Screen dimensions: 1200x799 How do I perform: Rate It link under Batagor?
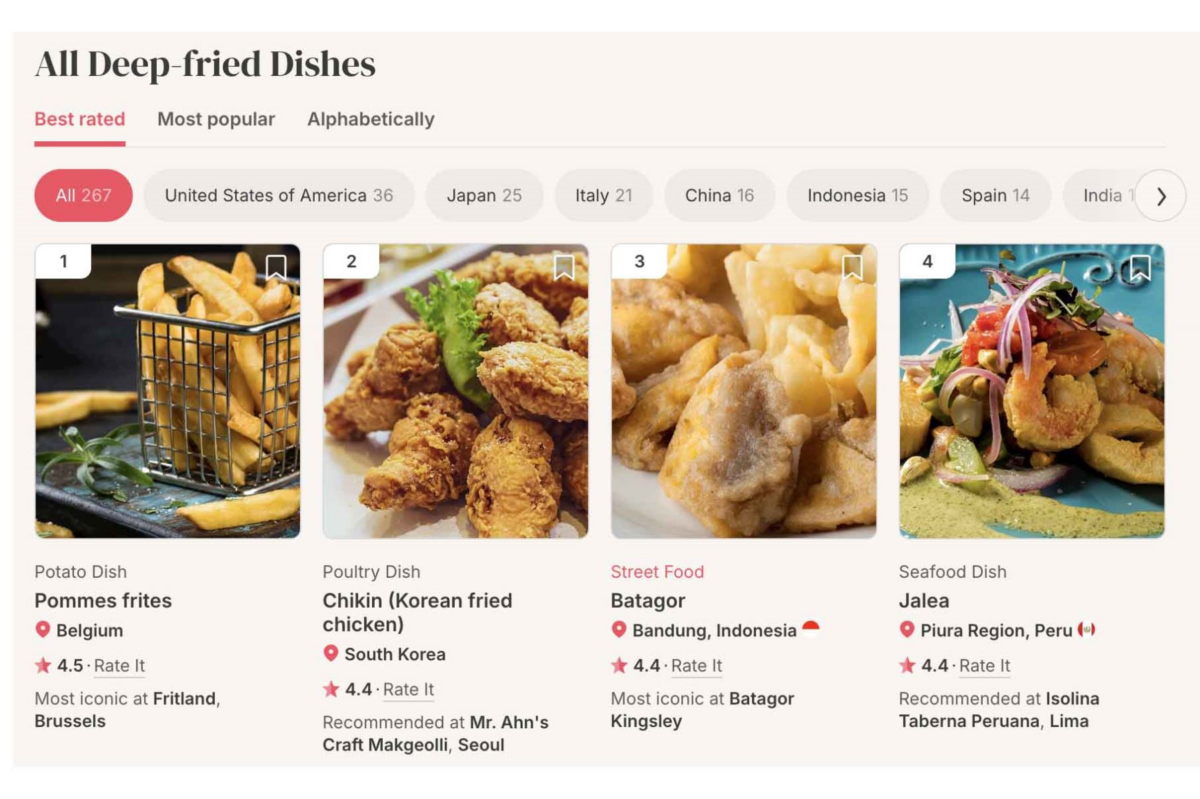(696, 666)
